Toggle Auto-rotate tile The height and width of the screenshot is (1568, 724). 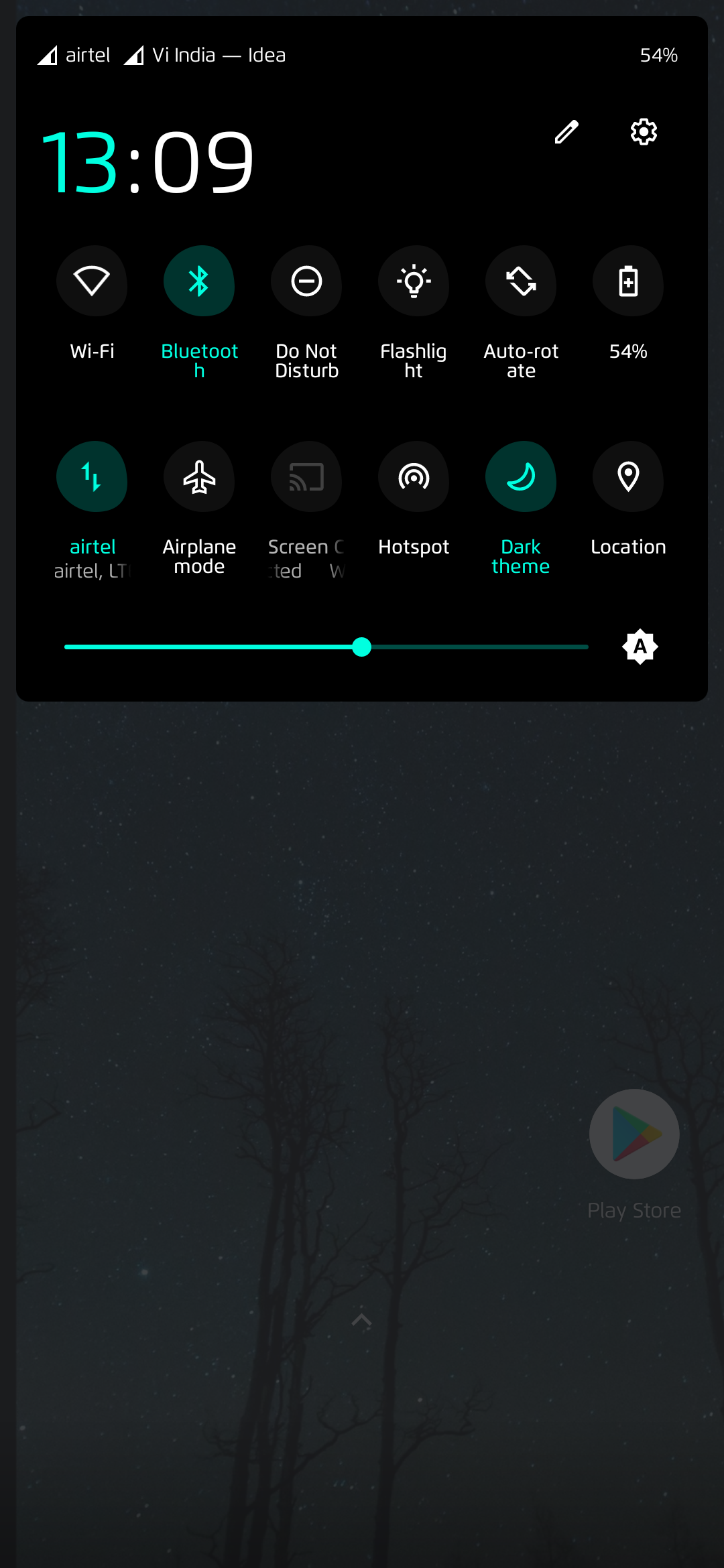pyautogui.click(x=521, y=281)
